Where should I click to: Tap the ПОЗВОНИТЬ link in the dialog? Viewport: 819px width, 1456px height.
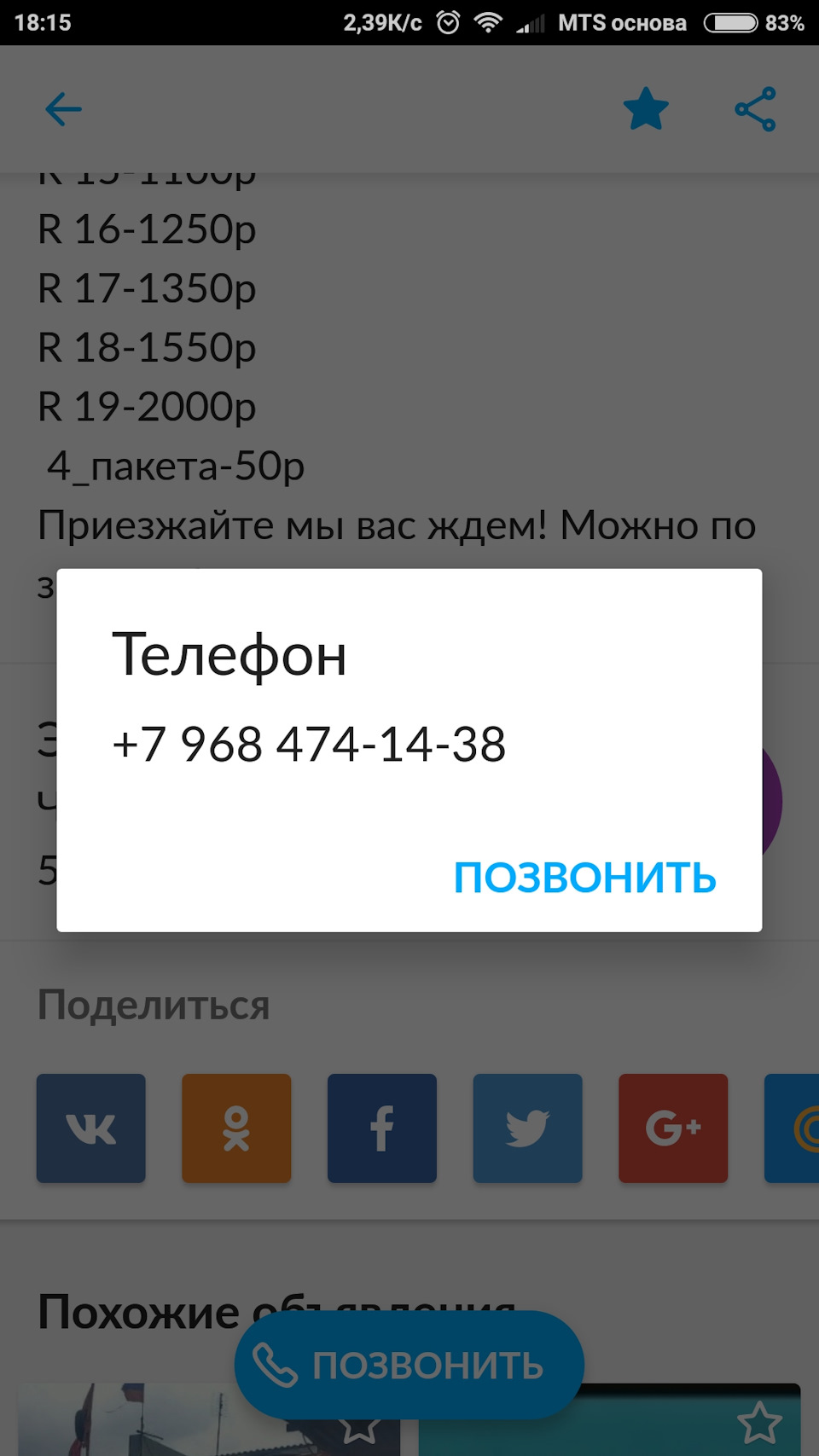pyautogui.click(x=586, y=877)
